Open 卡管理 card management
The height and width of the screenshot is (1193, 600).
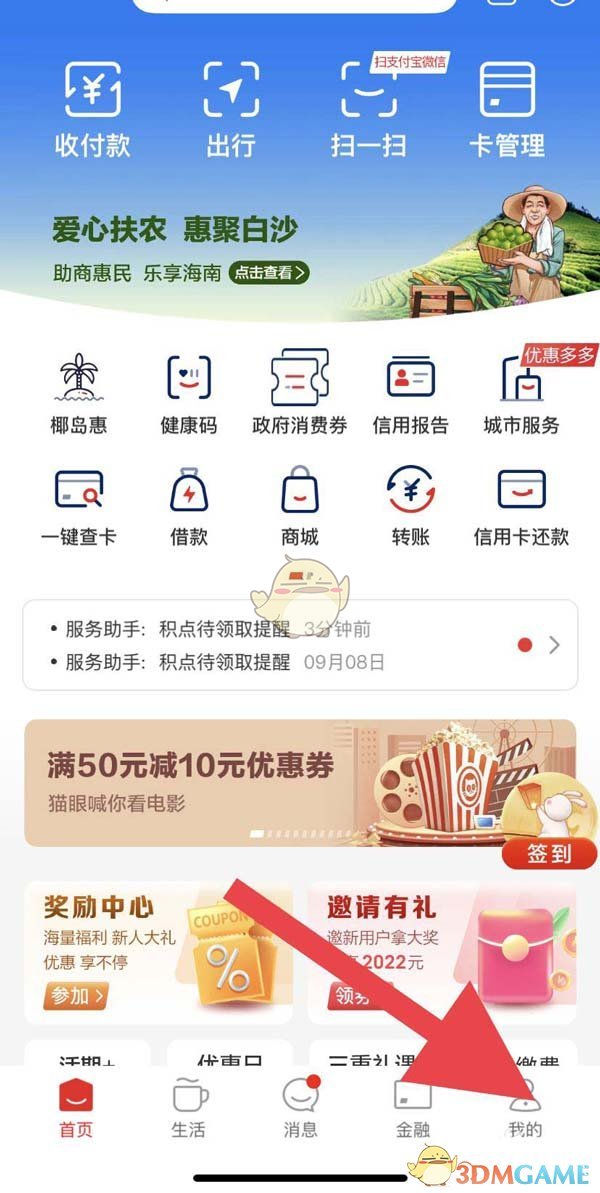click(x=507, y=108)
